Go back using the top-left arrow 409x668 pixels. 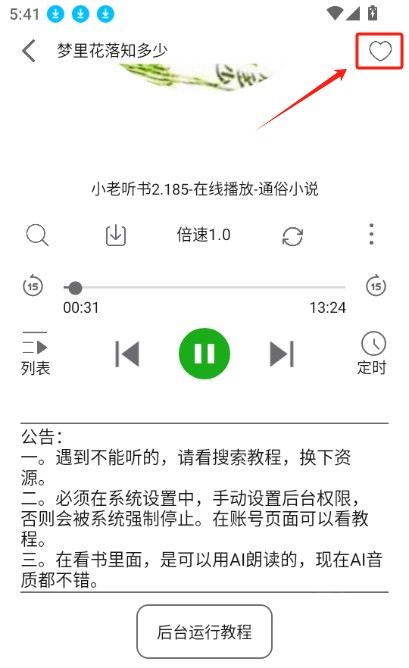(x=29, y=51)
